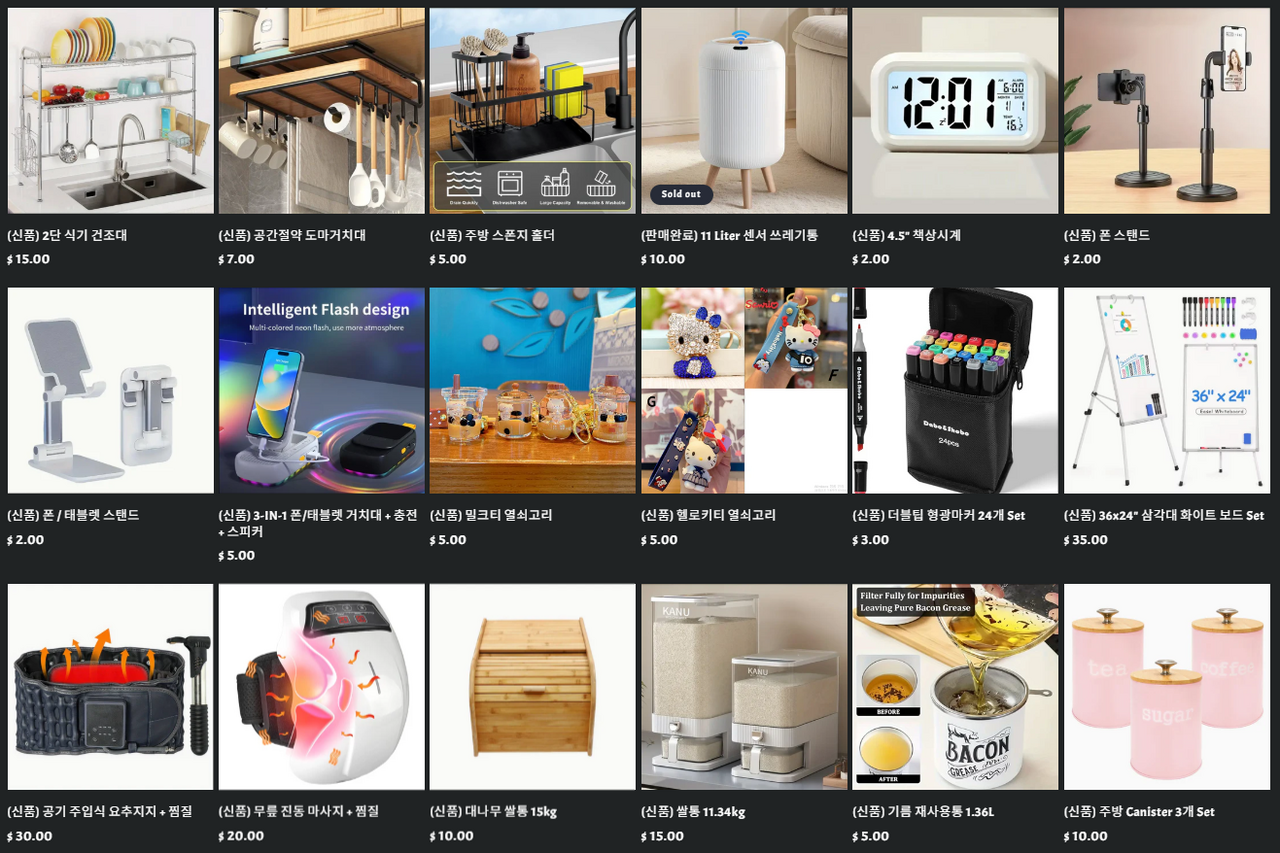Viewport: 1280px width, 853px height.
Task: Open the 4.5" 책상시계 product
Action: click(955, 111)
